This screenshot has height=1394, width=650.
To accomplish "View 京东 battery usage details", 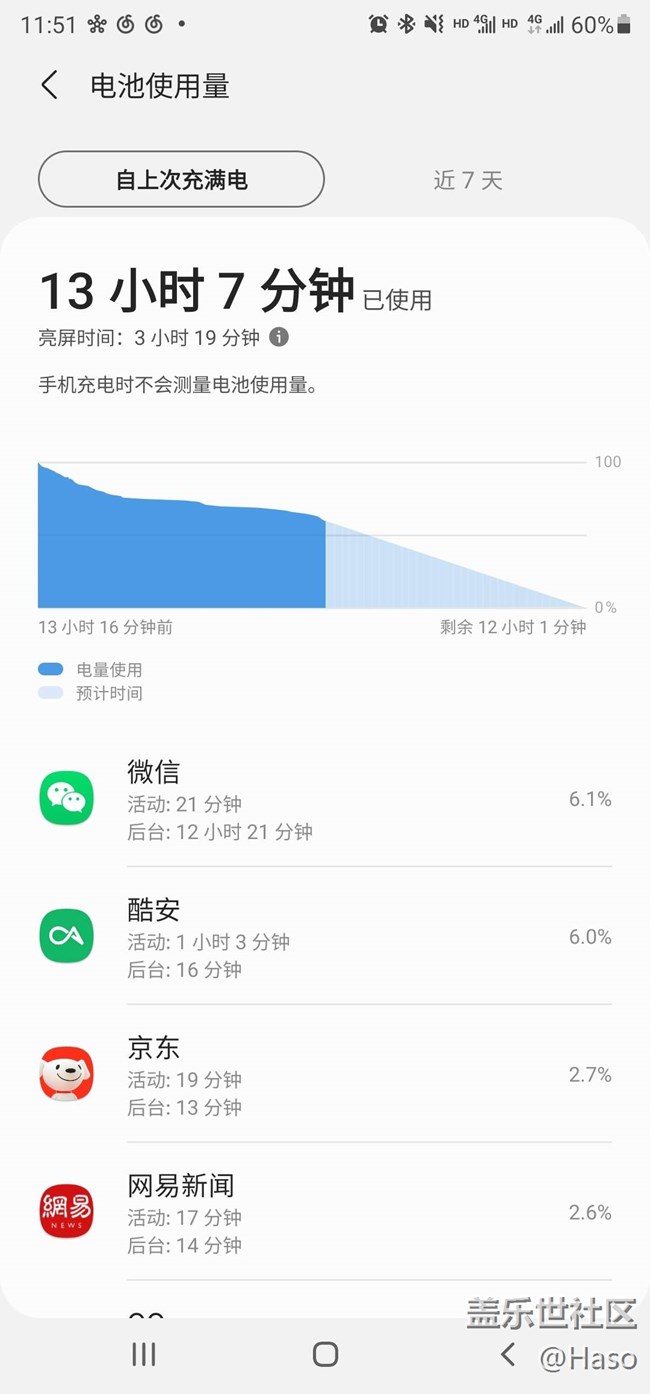I will click(325, 1075).
